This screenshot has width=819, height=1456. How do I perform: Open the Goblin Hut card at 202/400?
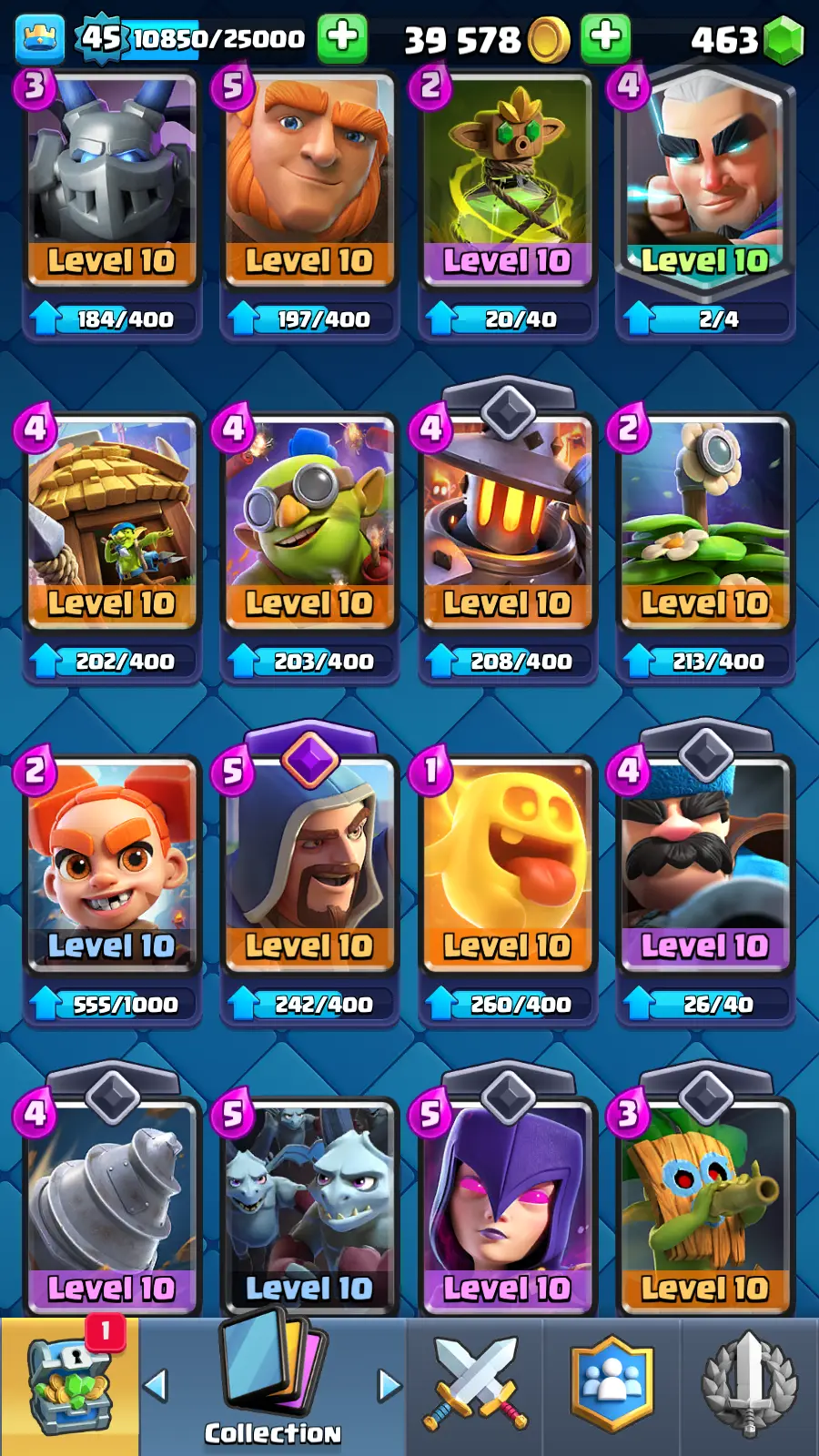111,523
